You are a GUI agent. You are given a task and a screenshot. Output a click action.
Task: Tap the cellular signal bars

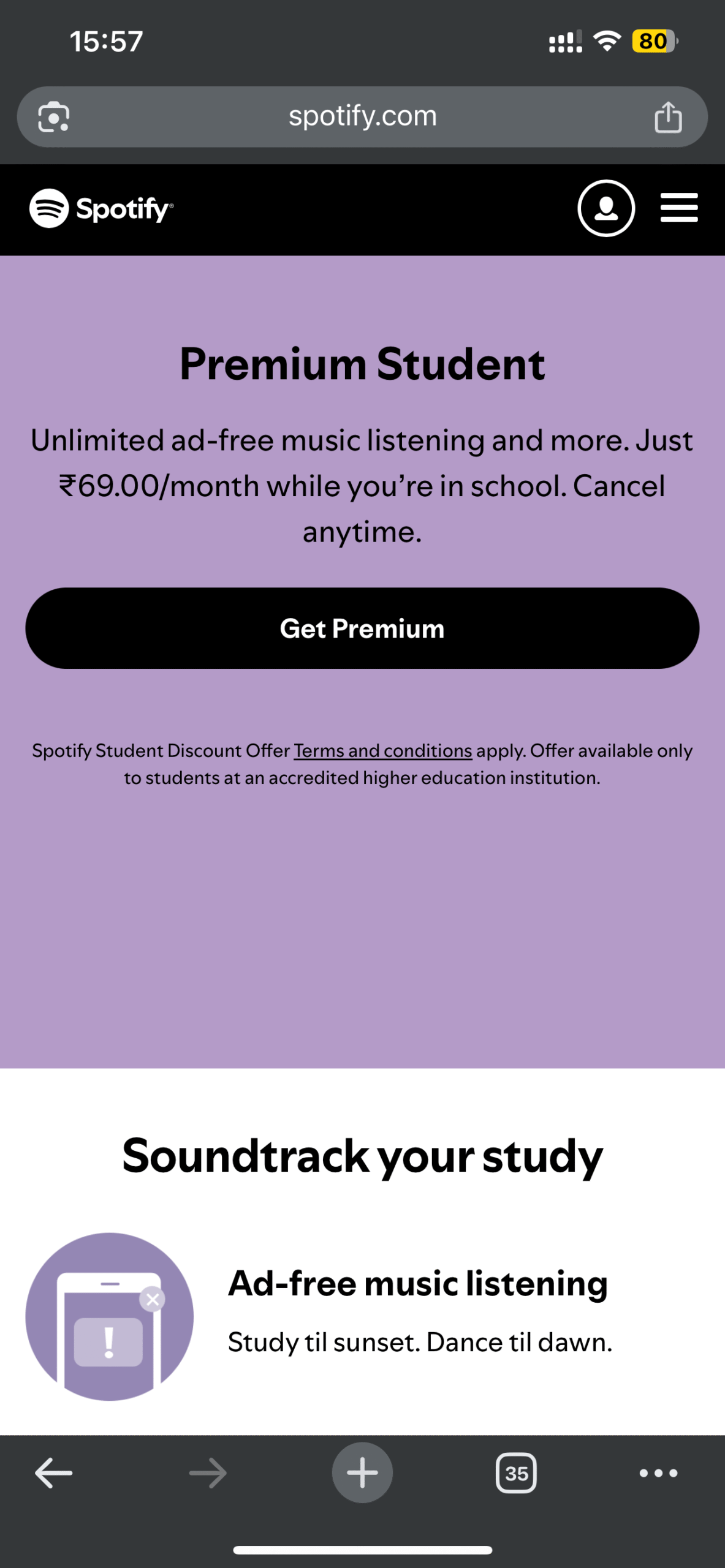[564, 40]
